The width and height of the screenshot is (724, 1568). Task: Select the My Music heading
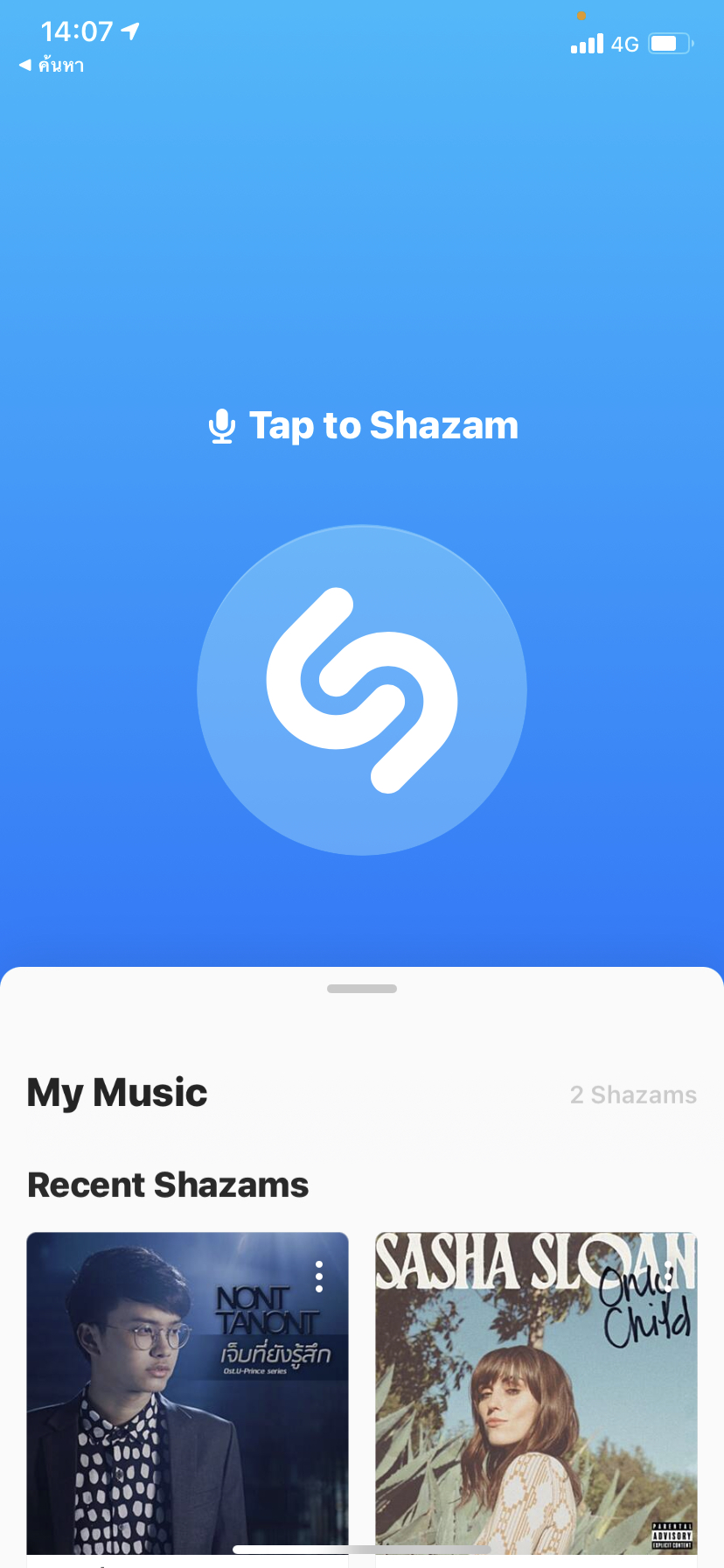pos(117,1092)
